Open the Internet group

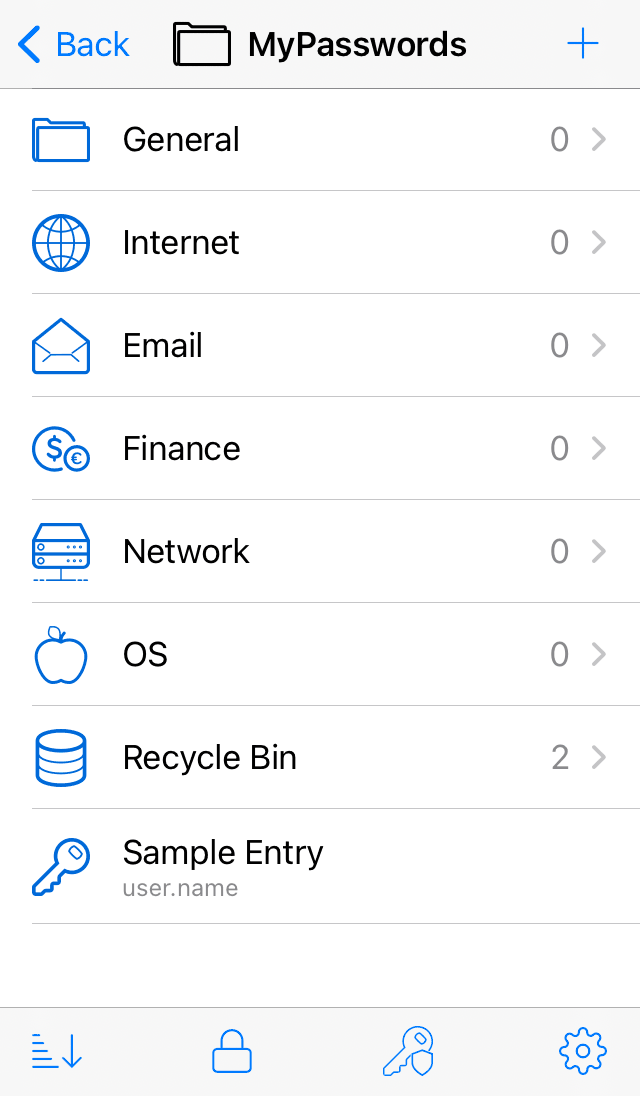320,243
